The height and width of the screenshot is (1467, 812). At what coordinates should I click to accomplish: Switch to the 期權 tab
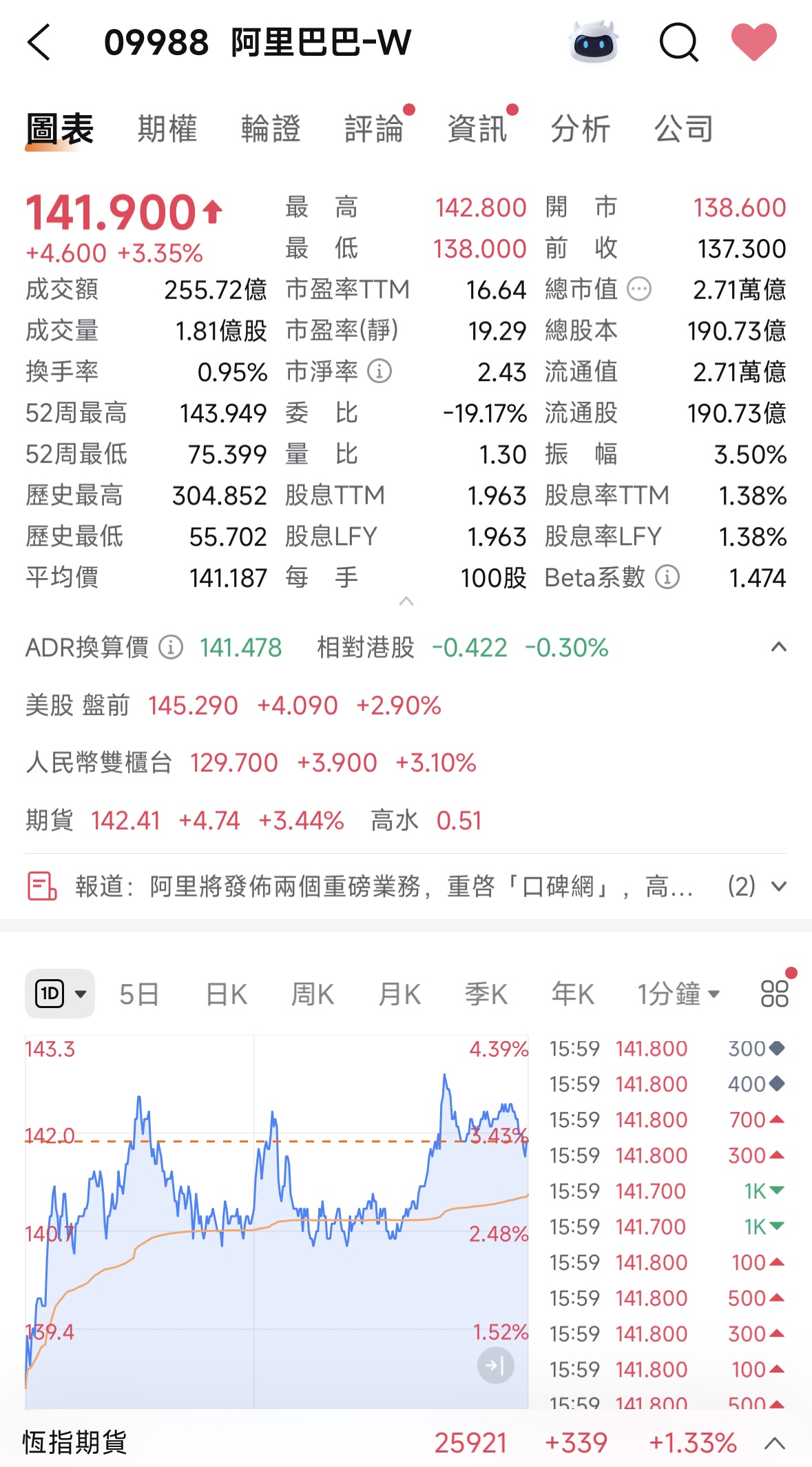coord(166,128)
